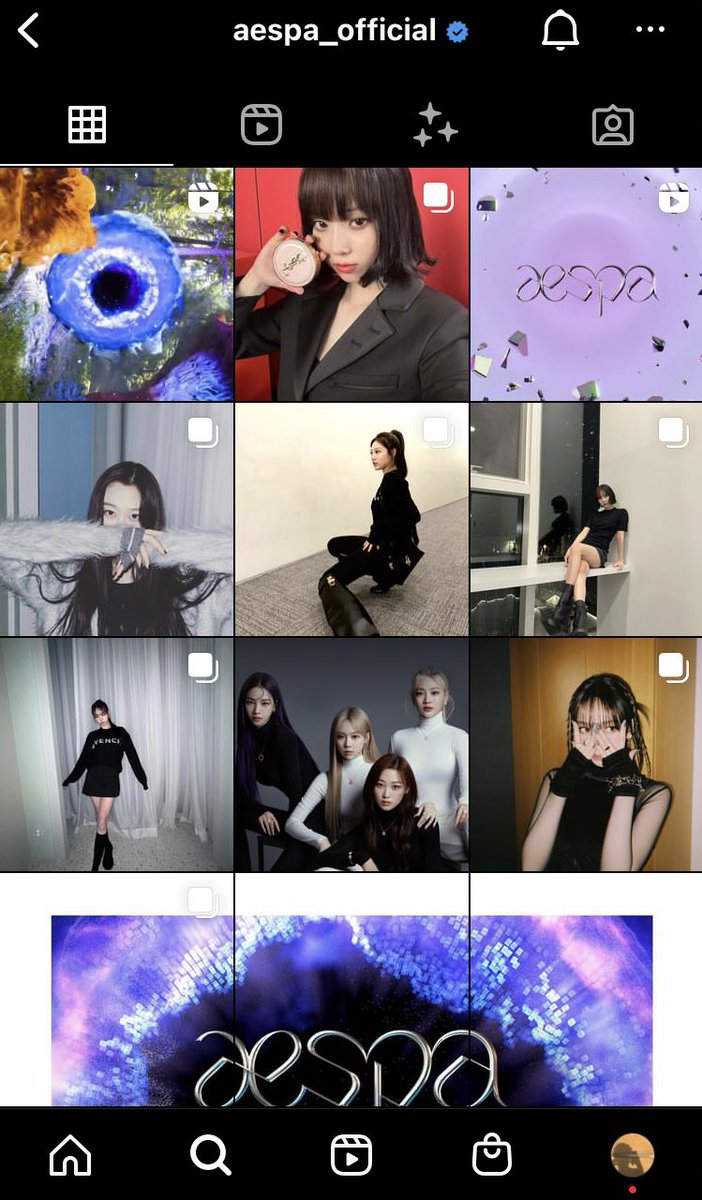Screen dimensions: 702x1200
Task: Open the Search and Explore tab
Action: (211, 1156)
